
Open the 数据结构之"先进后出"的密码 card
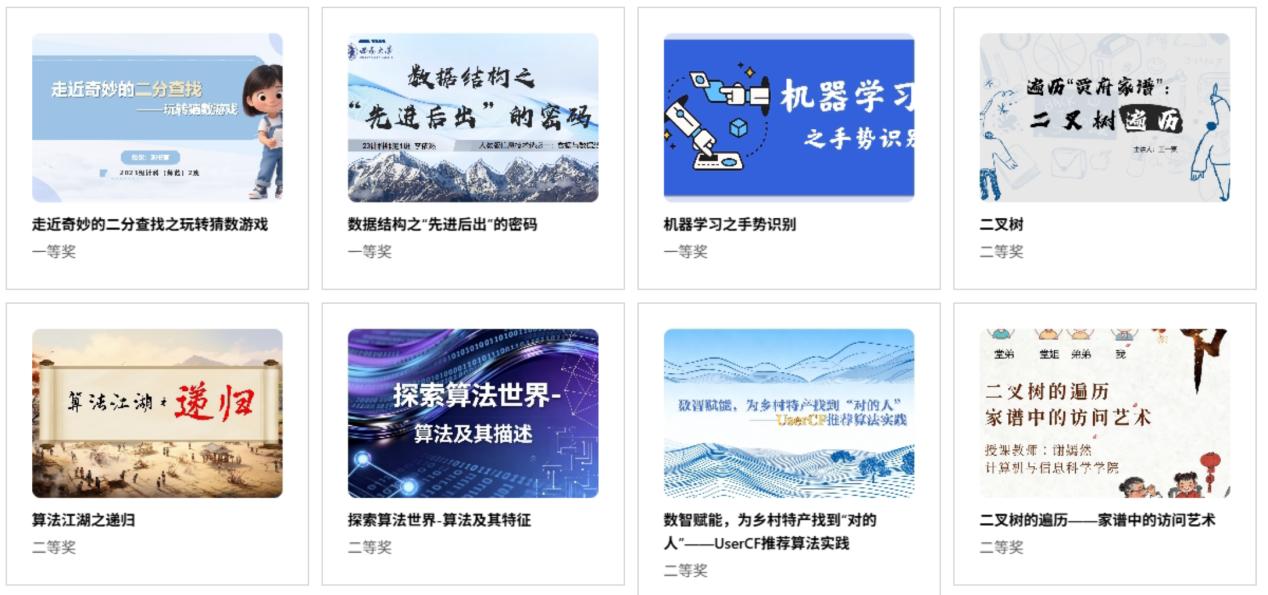tap(473, 118)
